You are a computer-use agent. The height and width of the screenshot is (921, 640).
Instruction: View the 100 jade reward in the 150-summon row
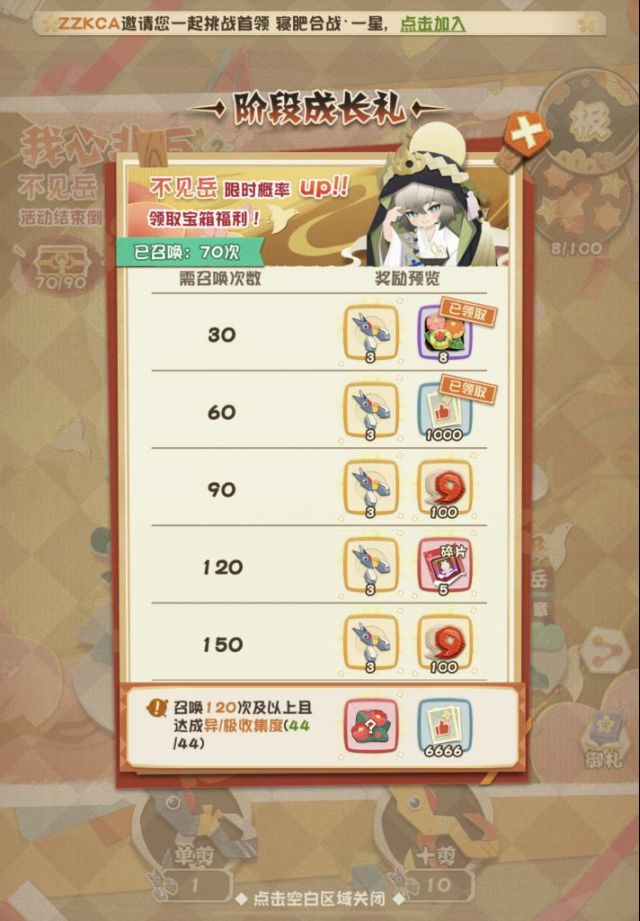tap(445, 643)
